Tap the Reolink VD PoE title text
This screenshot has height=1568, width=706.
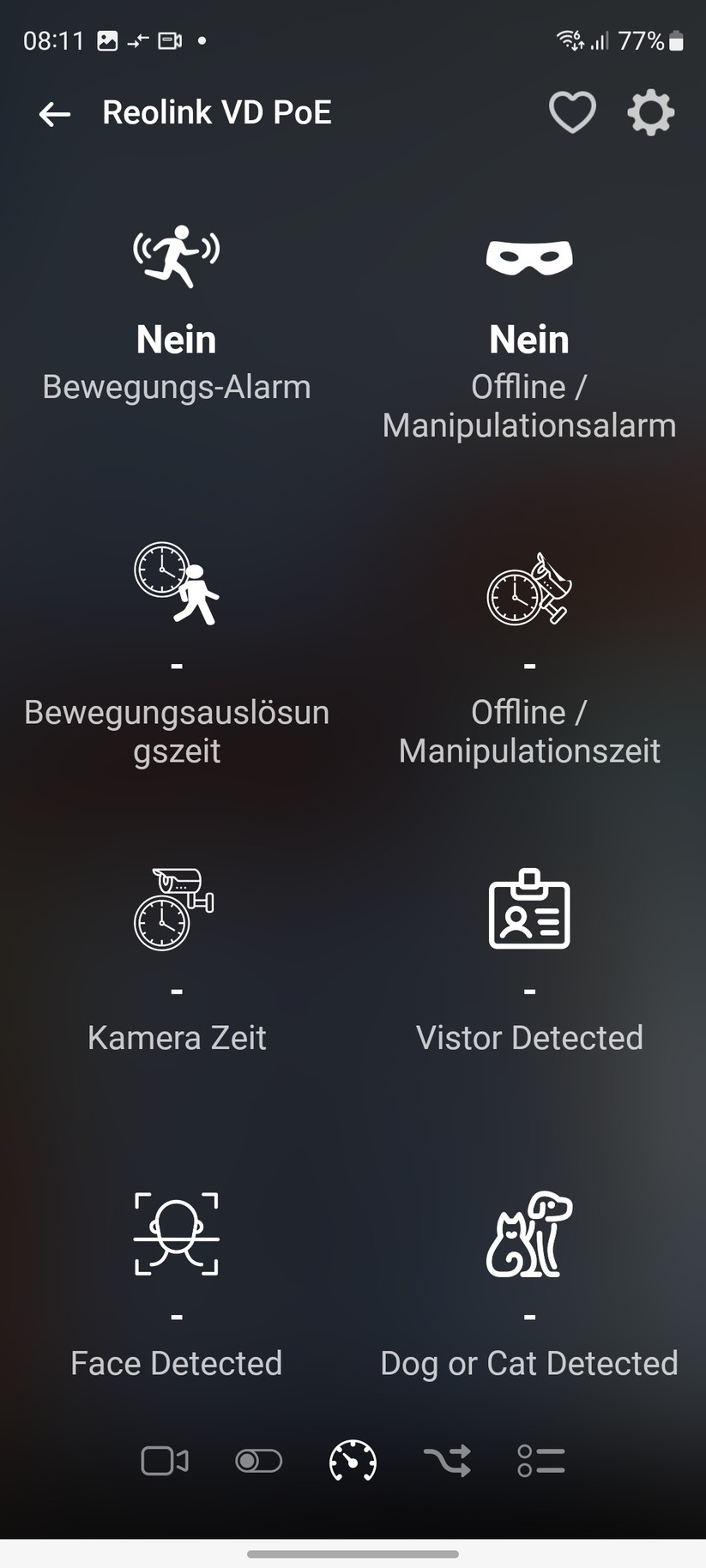(x=216, y=112)
